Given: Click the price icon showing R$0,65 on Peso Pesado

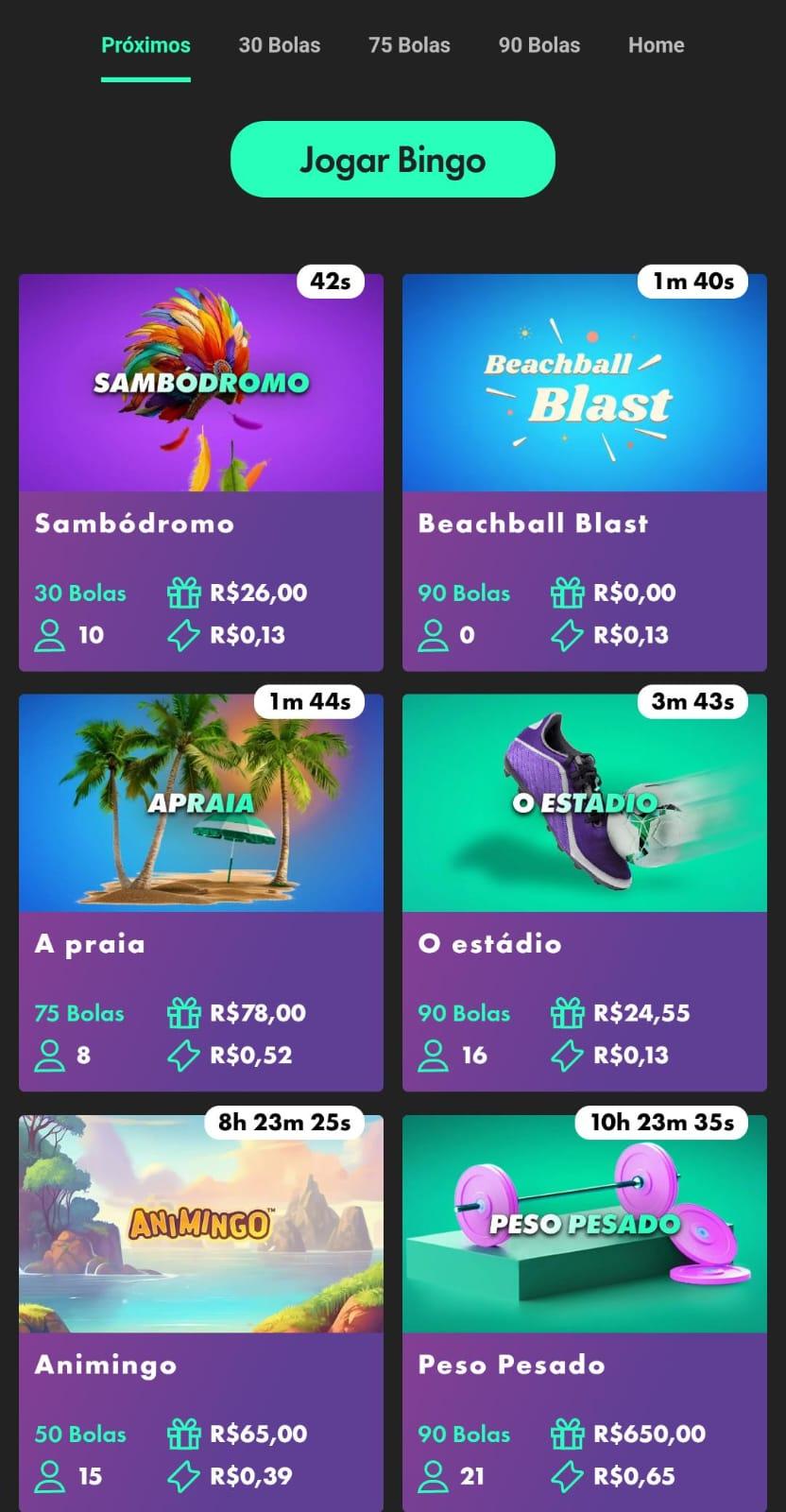Looking at the screenshot, I should pos(568,1475).
